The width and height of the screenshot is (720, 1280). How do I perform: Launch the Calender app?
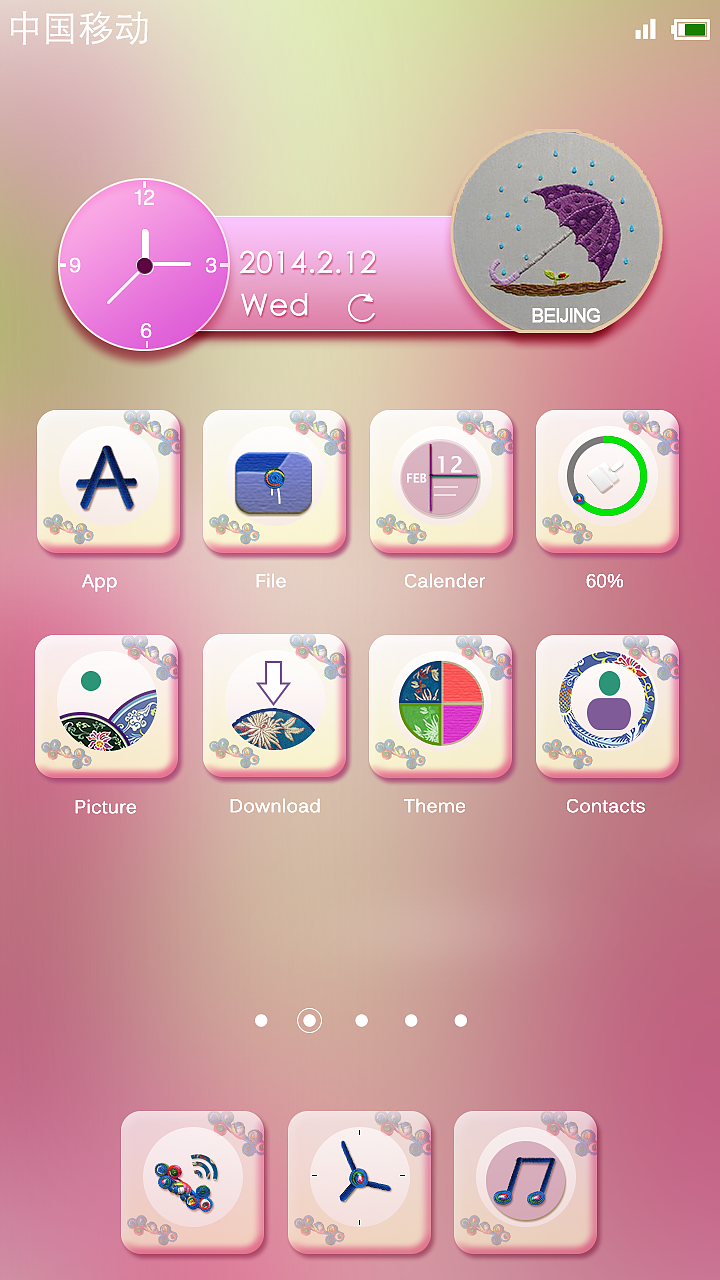pyautogui.click(x=441, y=480)
